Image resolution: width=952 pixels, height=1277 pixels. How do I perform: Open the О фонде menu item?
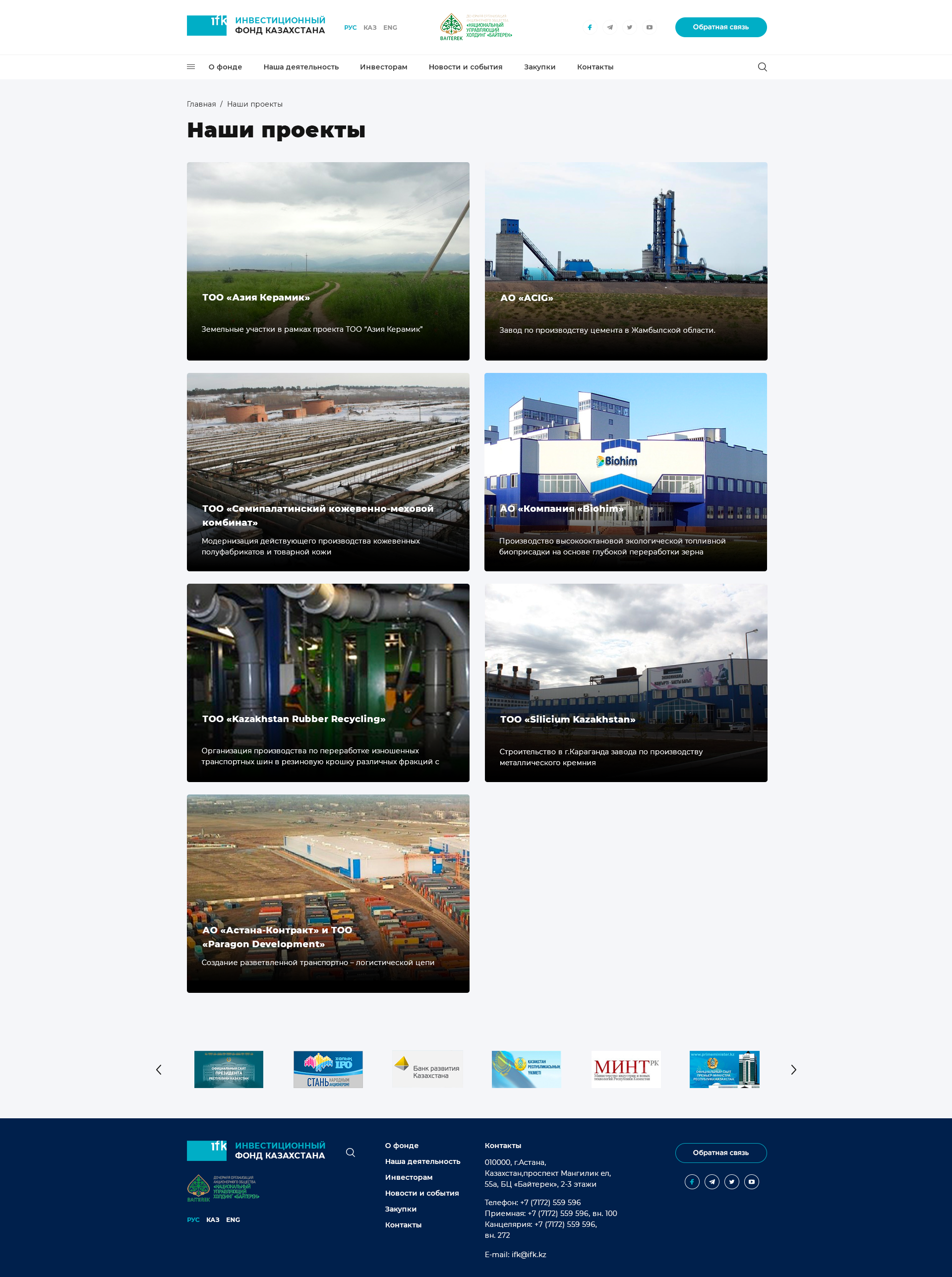(225, 67)
